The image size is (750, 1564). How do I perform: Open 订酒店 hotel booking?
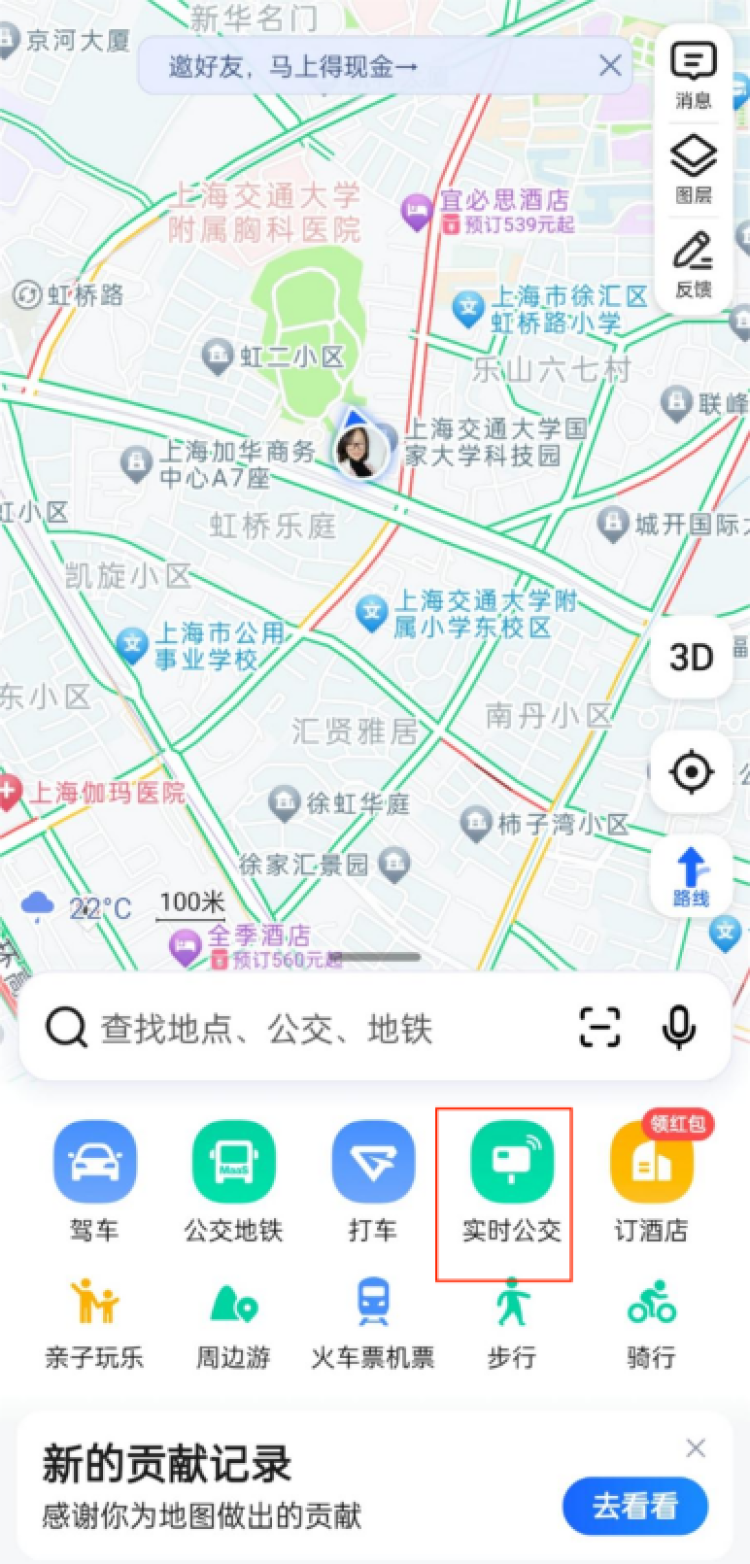click(651, 1180)
